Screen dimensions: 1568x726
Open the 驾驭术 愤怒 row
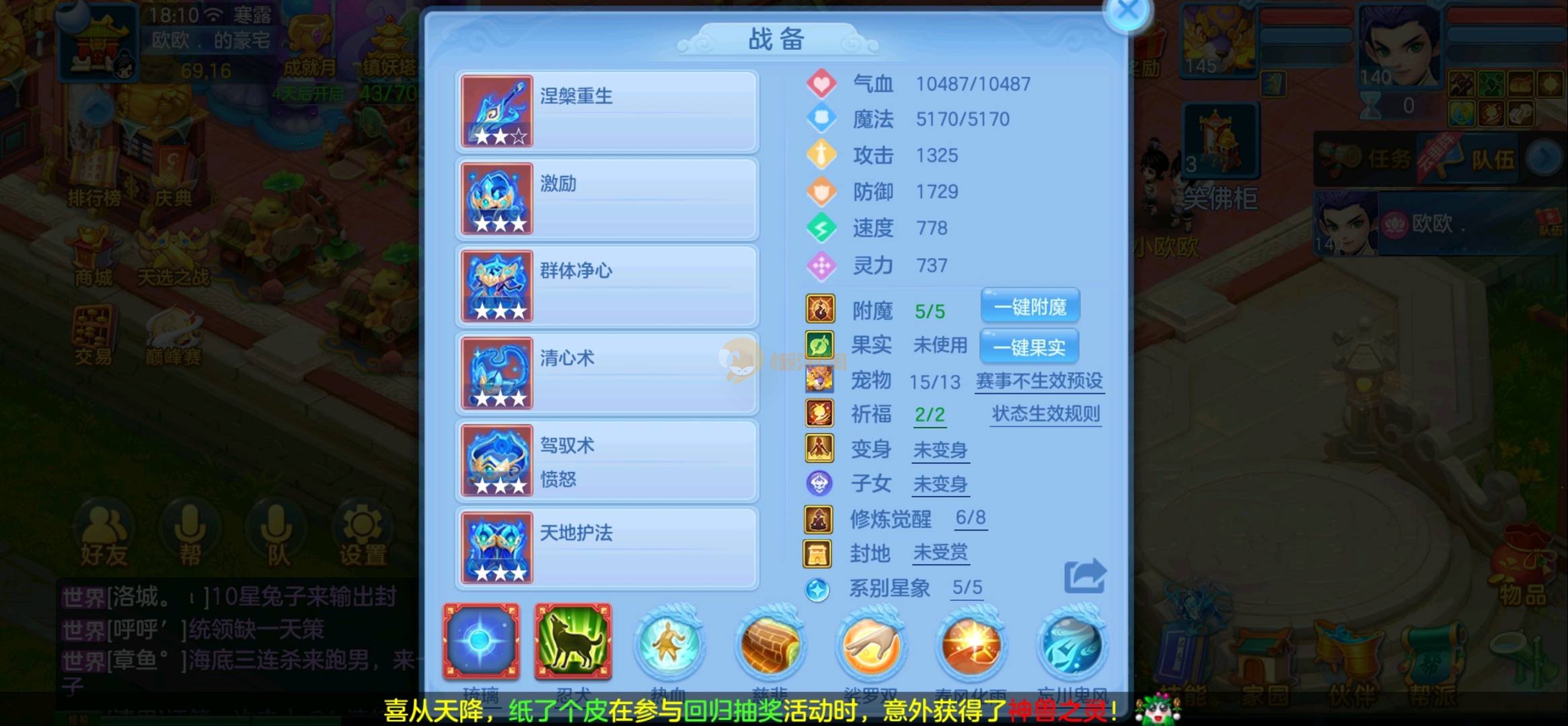(607, 461)
